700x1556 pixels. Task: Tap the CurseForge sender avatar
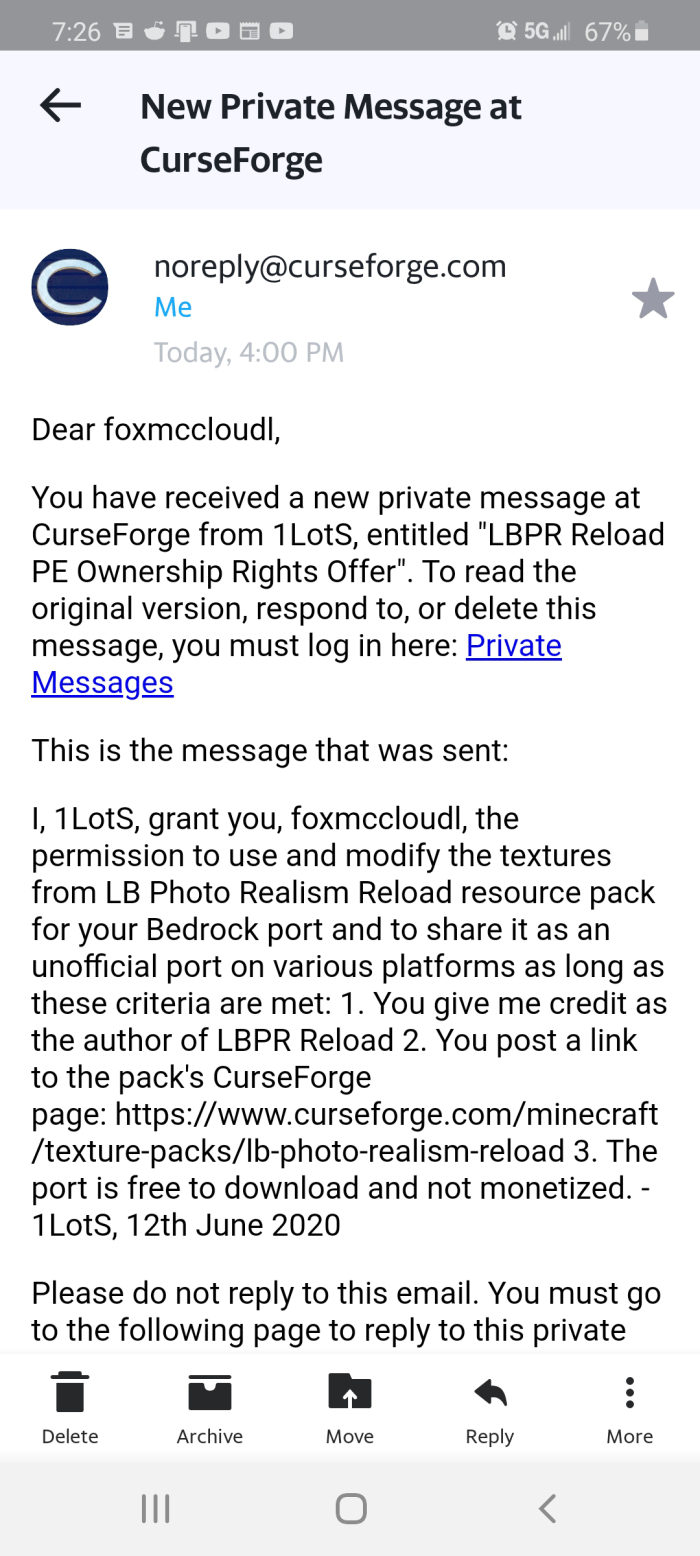70,287
